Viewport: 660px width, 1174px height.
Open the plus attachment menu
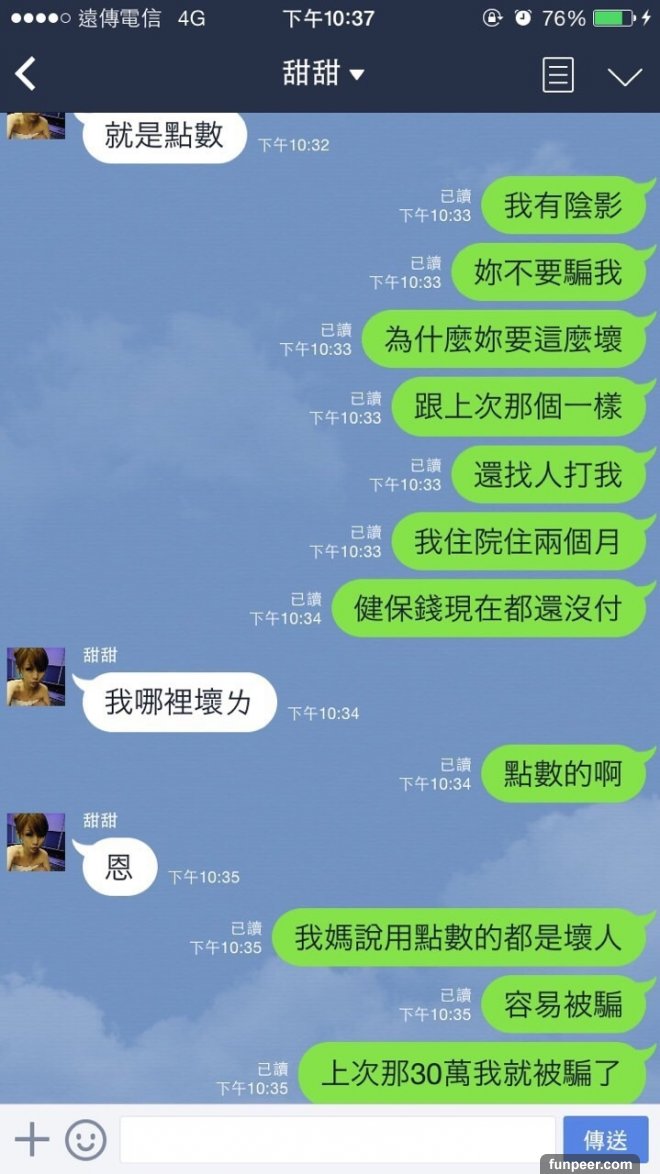(x=32, y=1139)
